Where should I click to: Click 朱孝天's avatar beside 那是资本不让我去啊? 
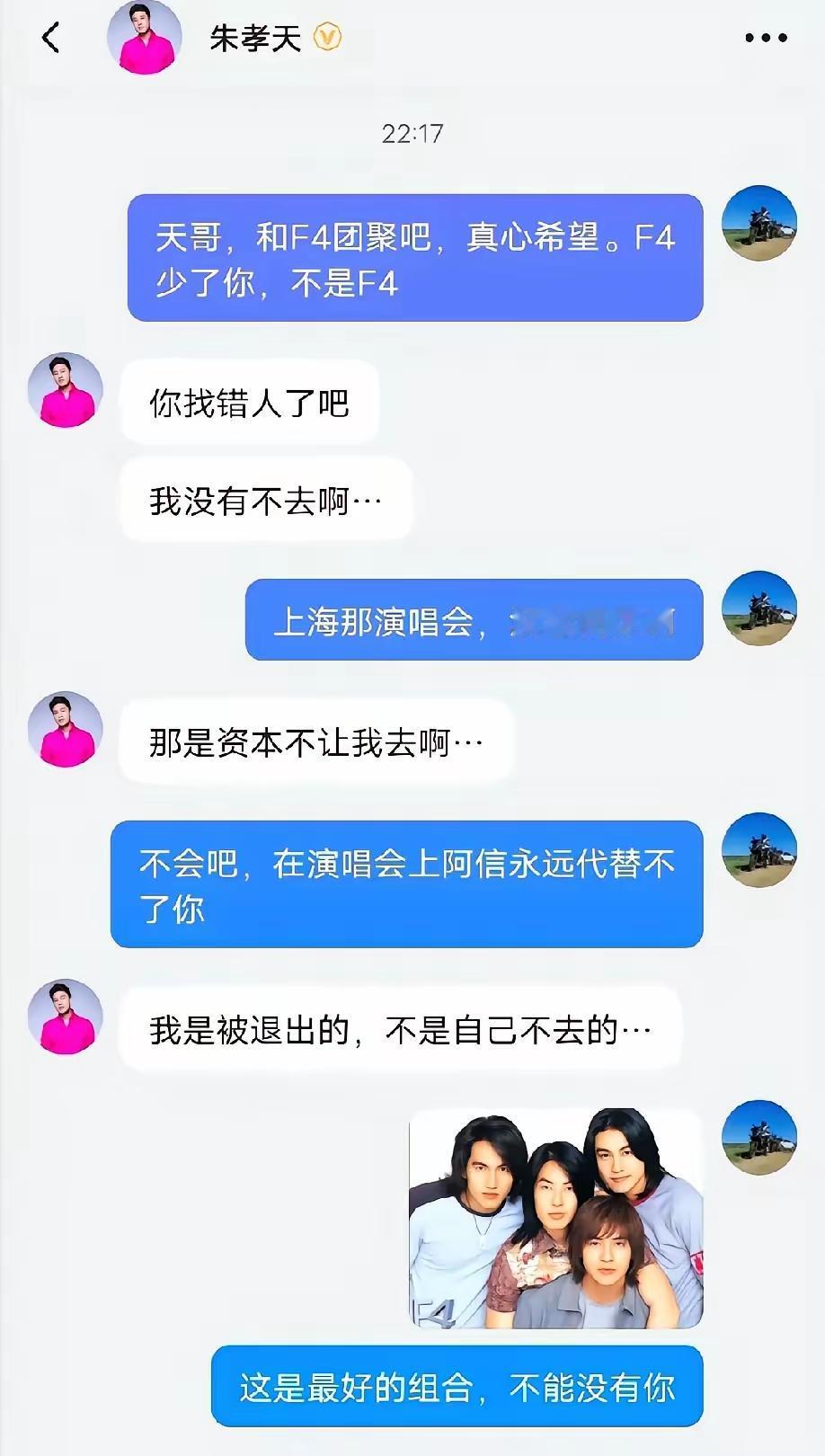click(x=65, y=729)
